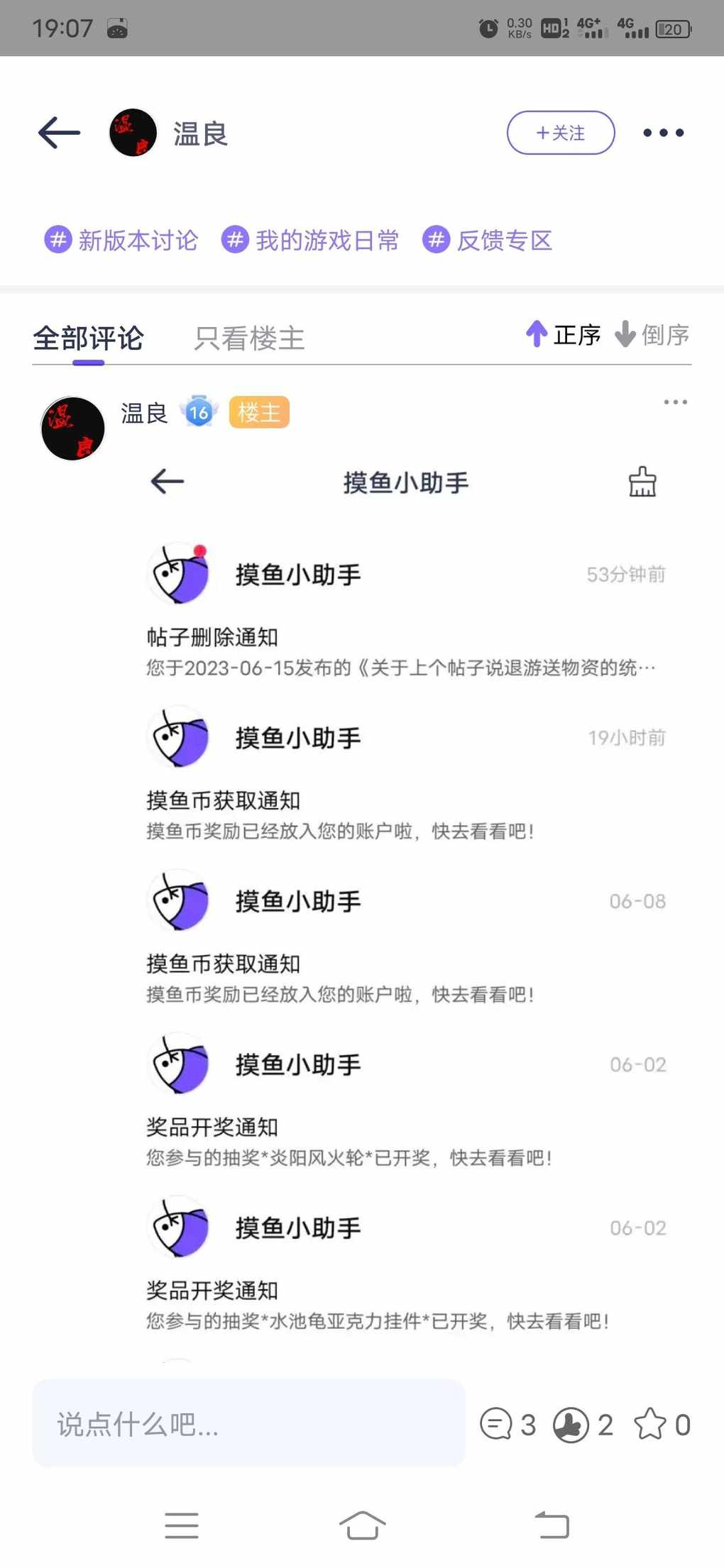Screen dimensions: 724x1568
Task: Open the 反馈专区 topic tag
Action: coord(488,241)
